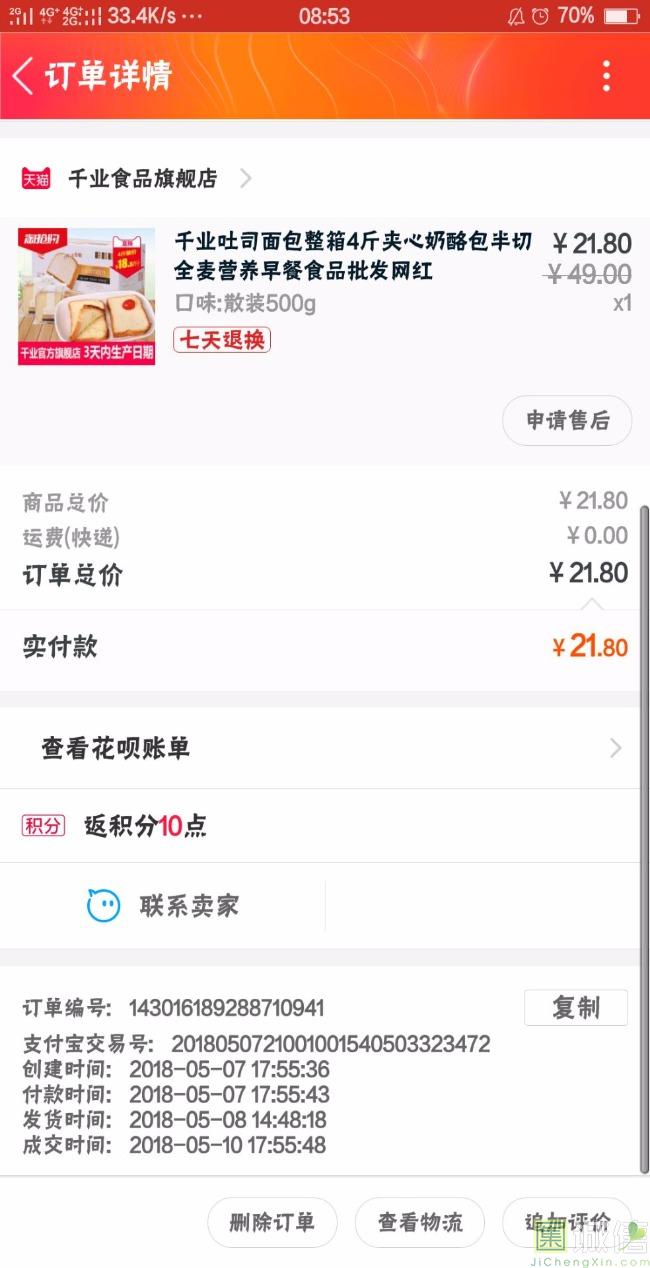View logistics via 查看物流
The image size is (650, 1268).
[420, 1222]
